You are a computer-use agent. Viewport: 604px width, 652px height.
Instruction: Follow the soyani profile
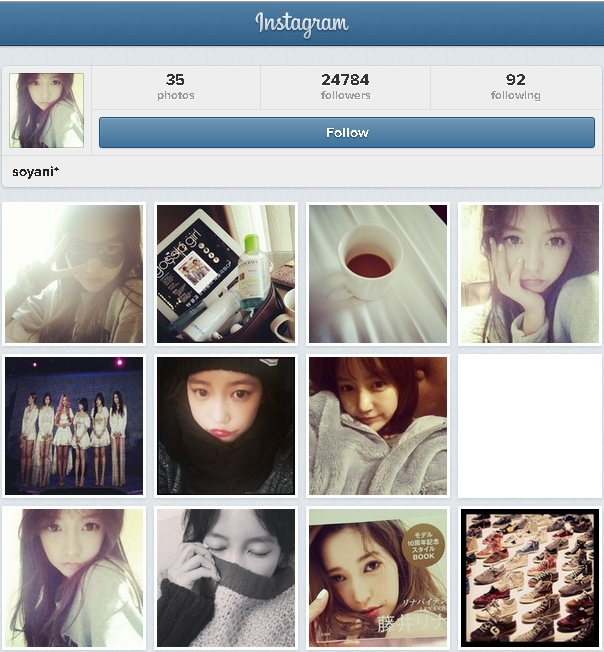[x=346, y=132]
